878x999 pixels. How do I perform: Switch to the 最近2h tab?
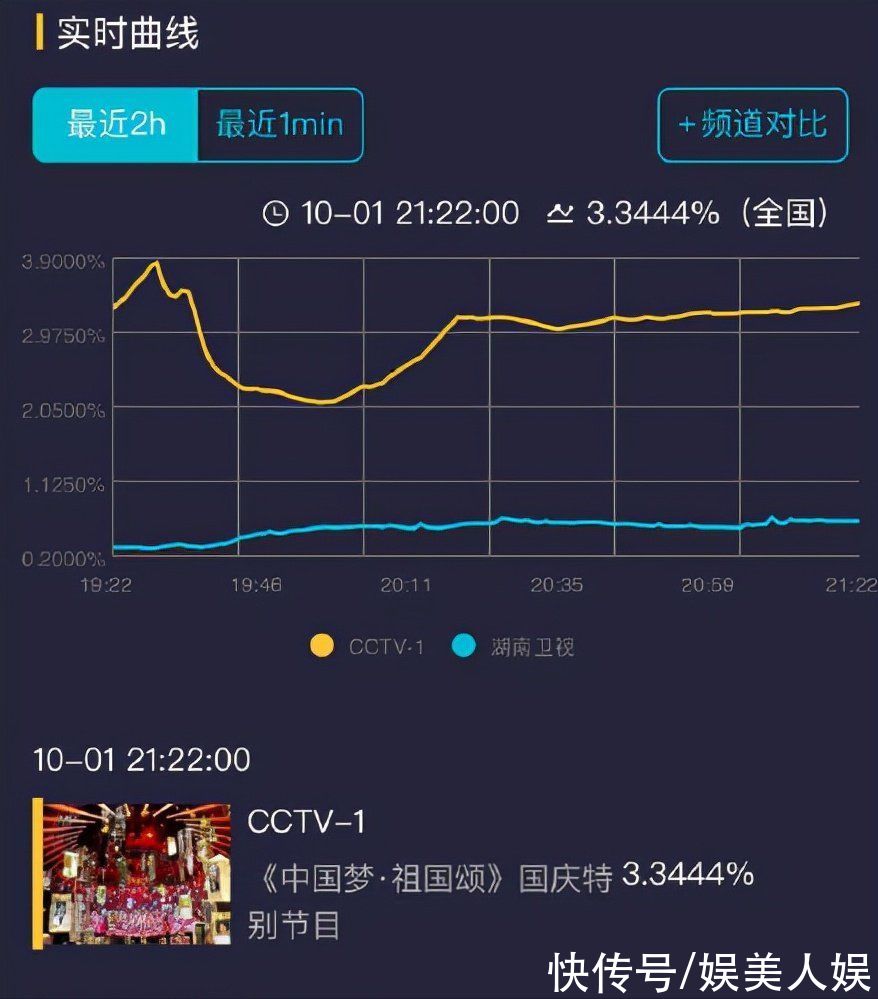(x=115, y=124)
